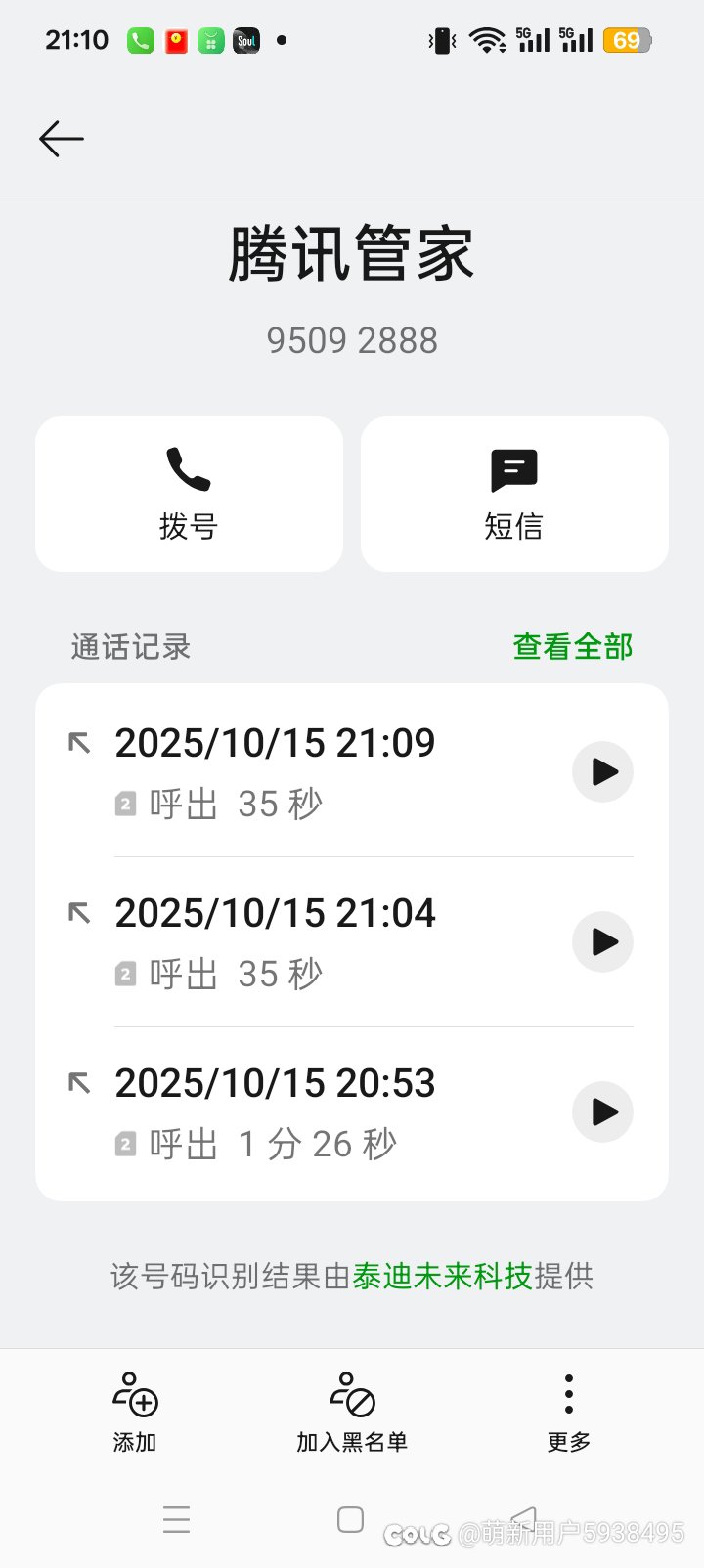Dial the number via 拨号 button

pyautogui.click(x=189, y=495)
